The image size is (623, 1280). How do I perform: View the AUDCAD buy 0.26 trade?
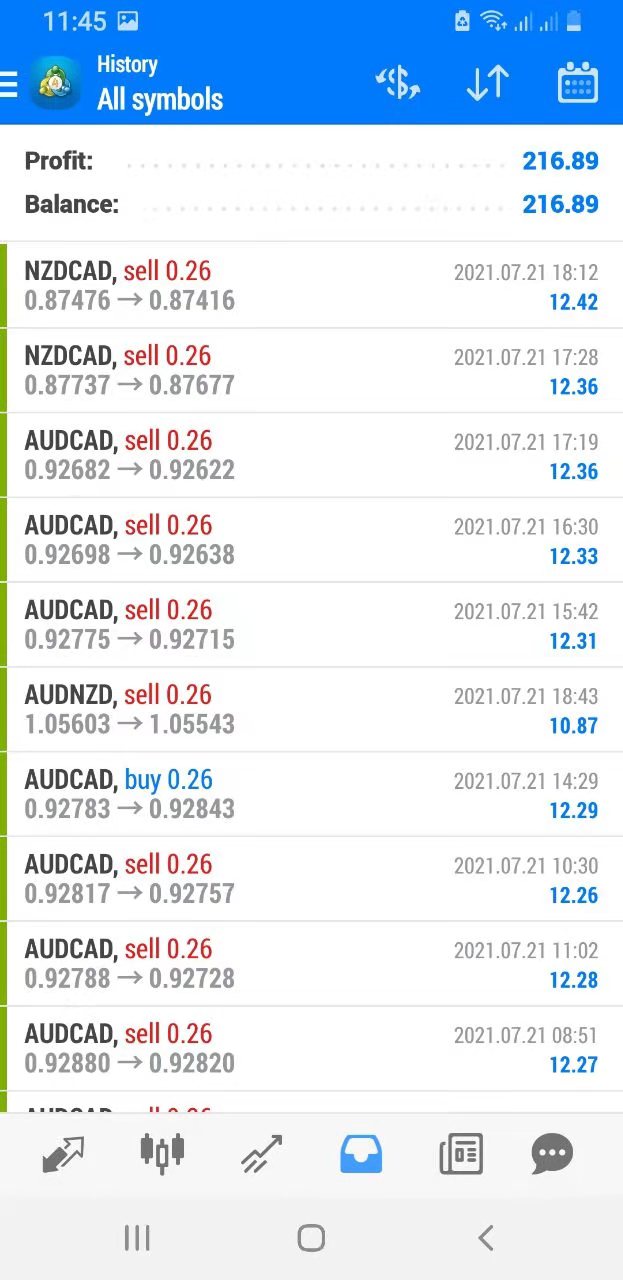click(311, 795)
